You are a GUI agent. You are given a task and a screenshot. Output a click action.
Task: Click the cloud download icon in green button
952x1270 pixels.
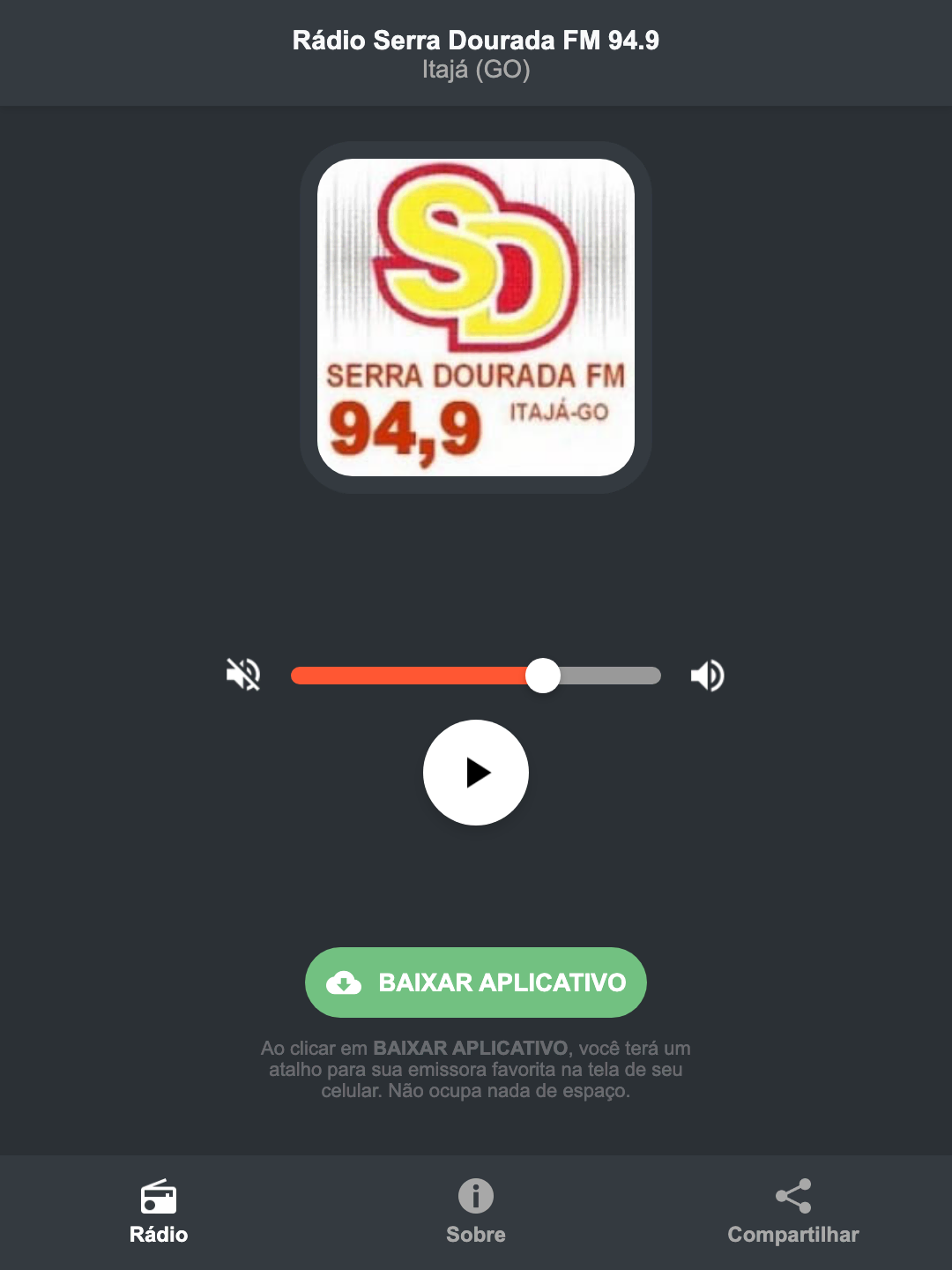(x=346, y=982)
